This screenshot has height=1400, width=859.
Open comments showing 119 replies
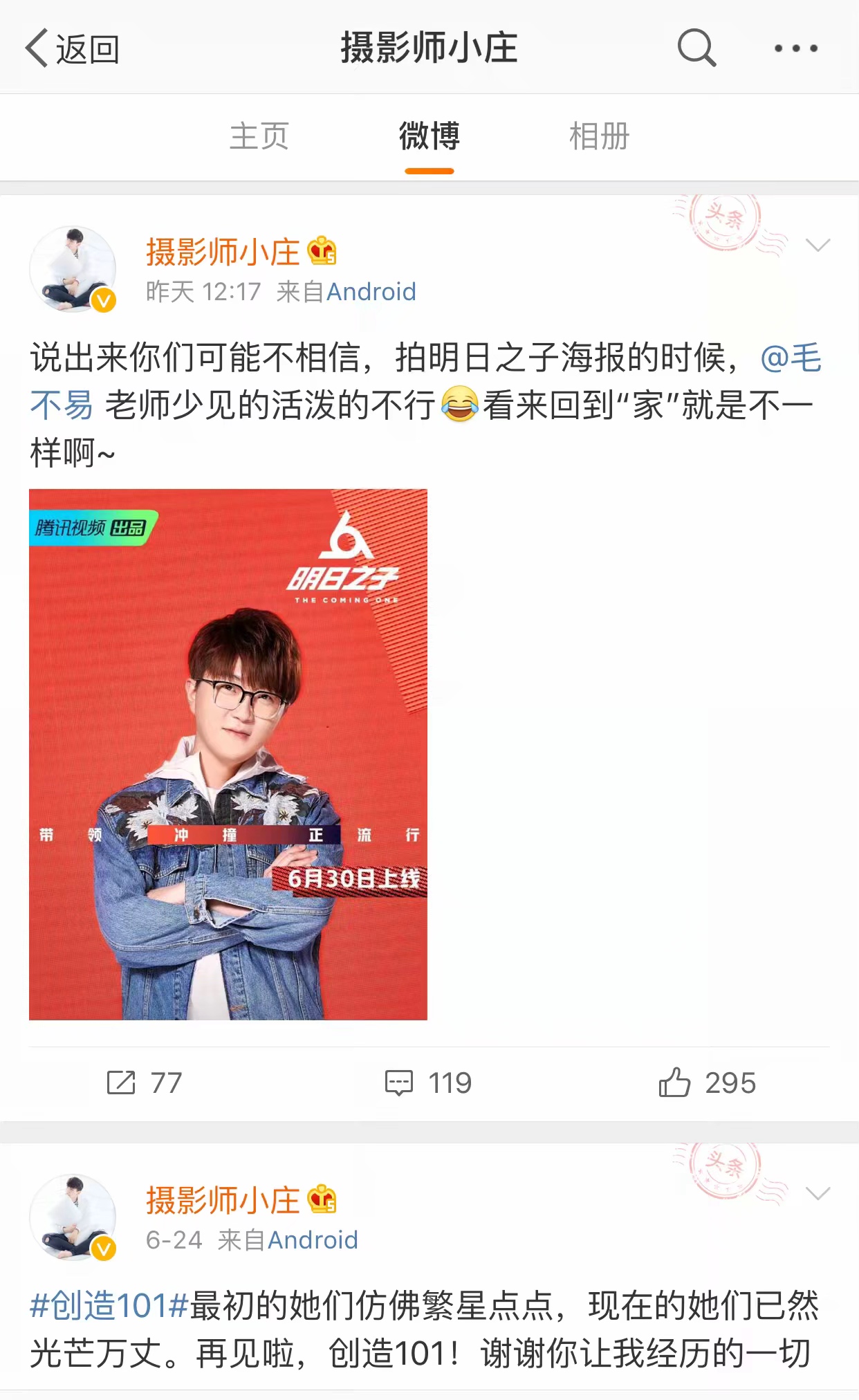pyautogui.click(x=429, y=1083)
